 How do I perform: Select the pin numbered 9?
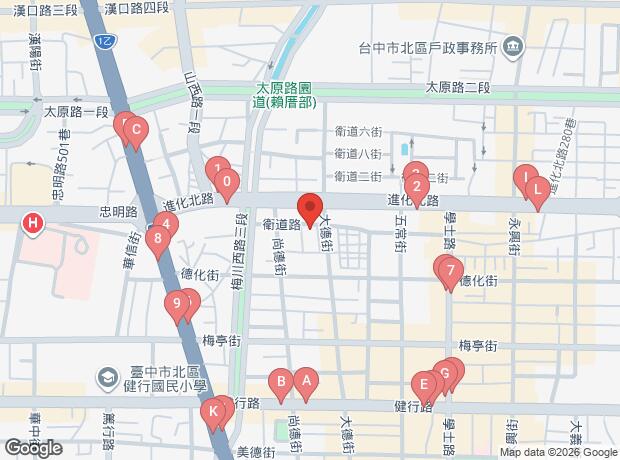tap(178, 303)
